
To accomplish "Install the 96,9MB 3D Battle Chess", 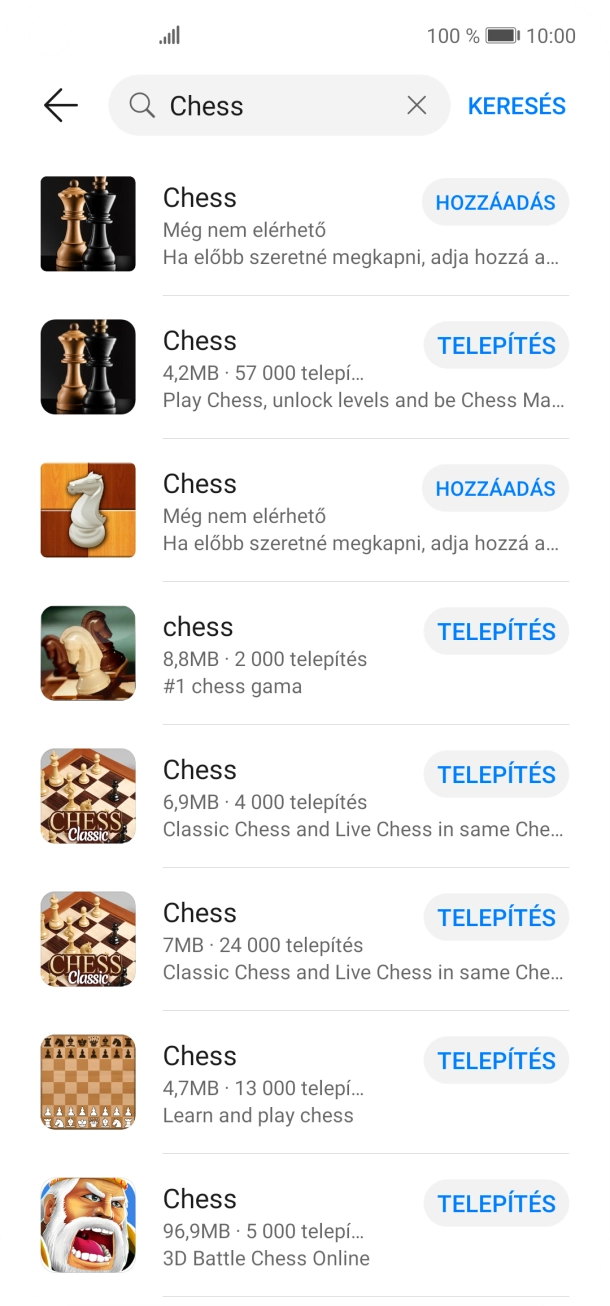I will click(496, 1204).
